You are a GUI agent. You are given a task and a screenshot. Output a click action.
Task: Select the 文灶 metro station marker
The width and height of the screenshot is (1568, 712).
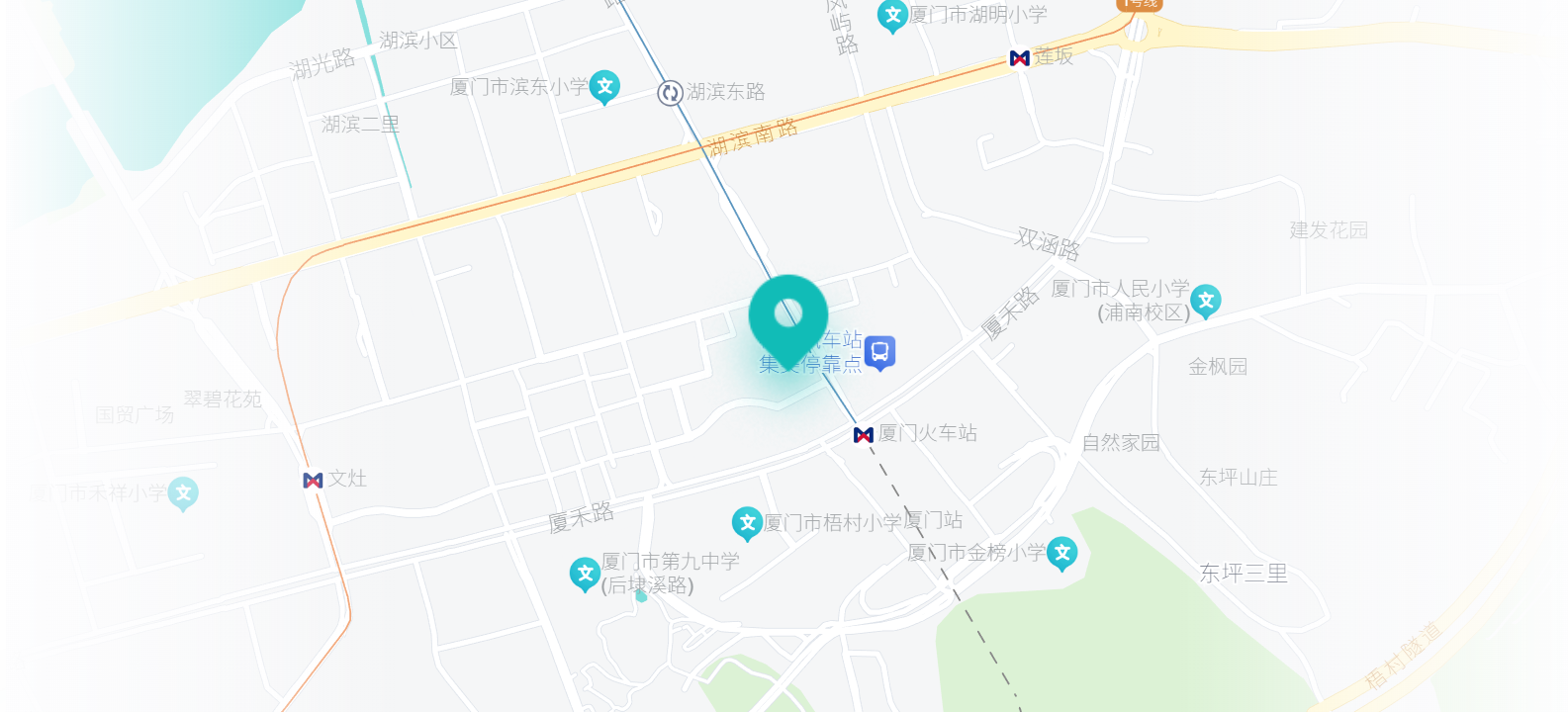point(314,481)
